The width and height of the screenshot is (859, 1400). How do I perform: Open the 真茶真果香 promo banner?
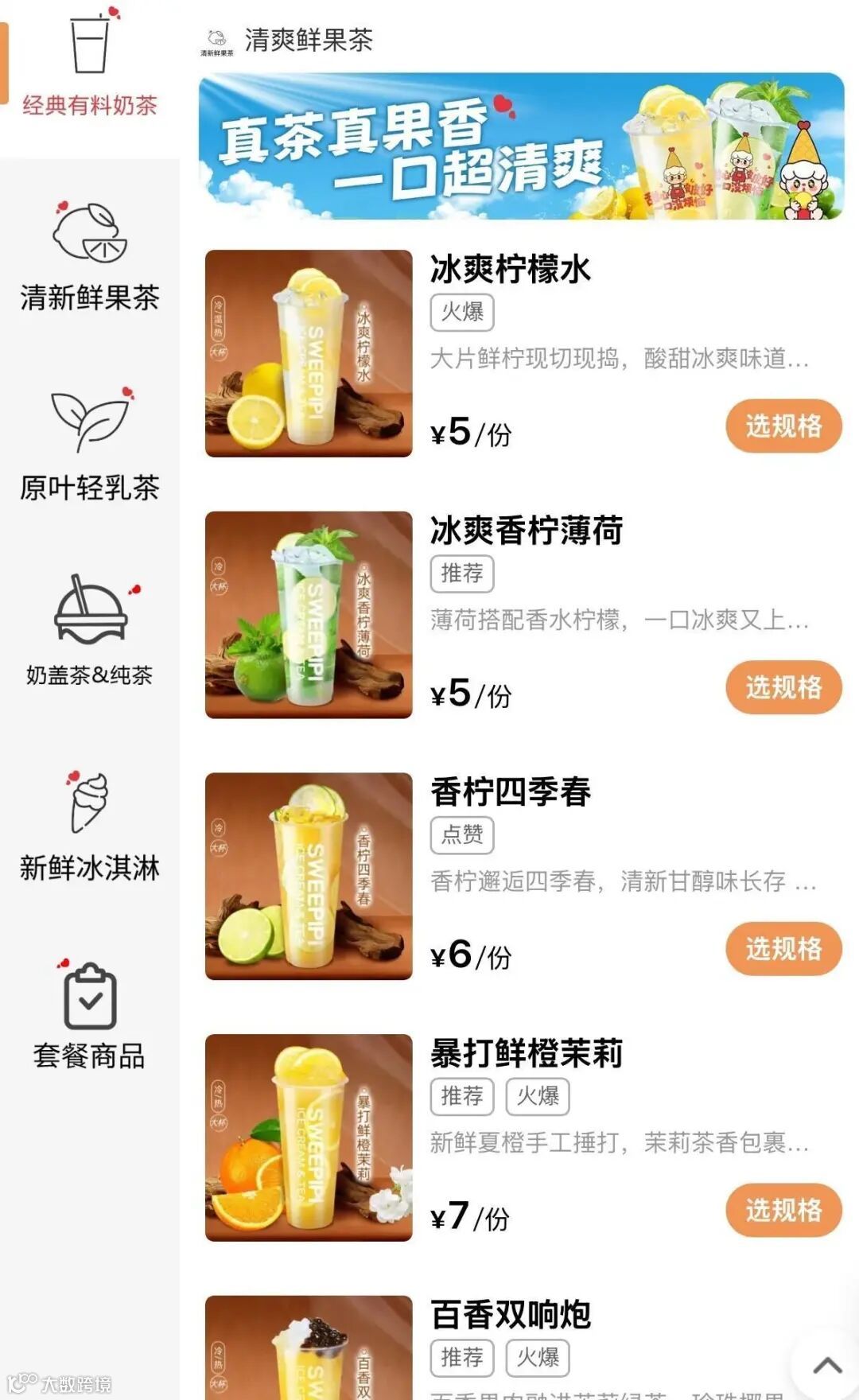(521, 146)
